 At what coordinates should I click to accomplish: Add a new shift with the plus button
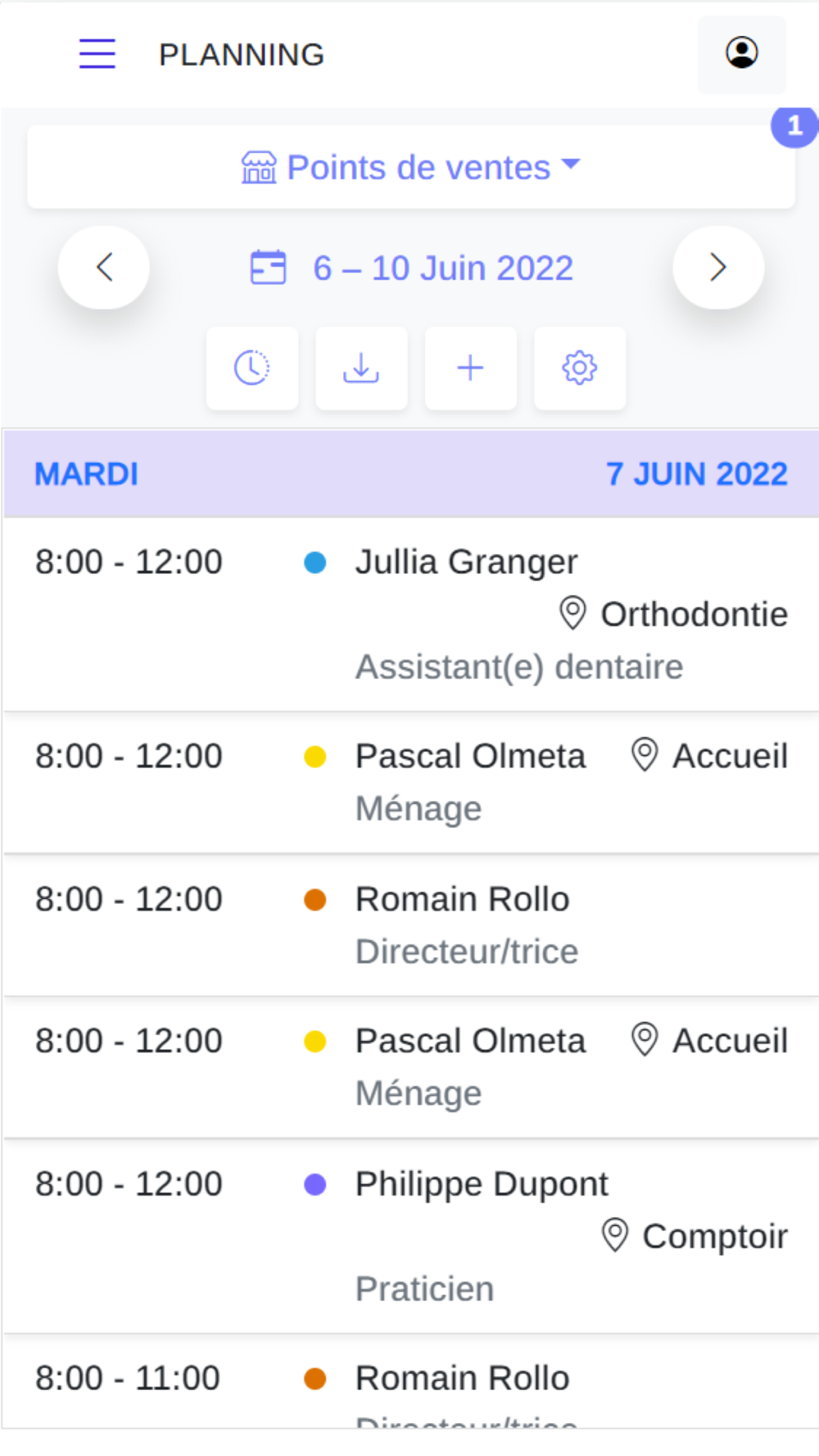(470, 368)
